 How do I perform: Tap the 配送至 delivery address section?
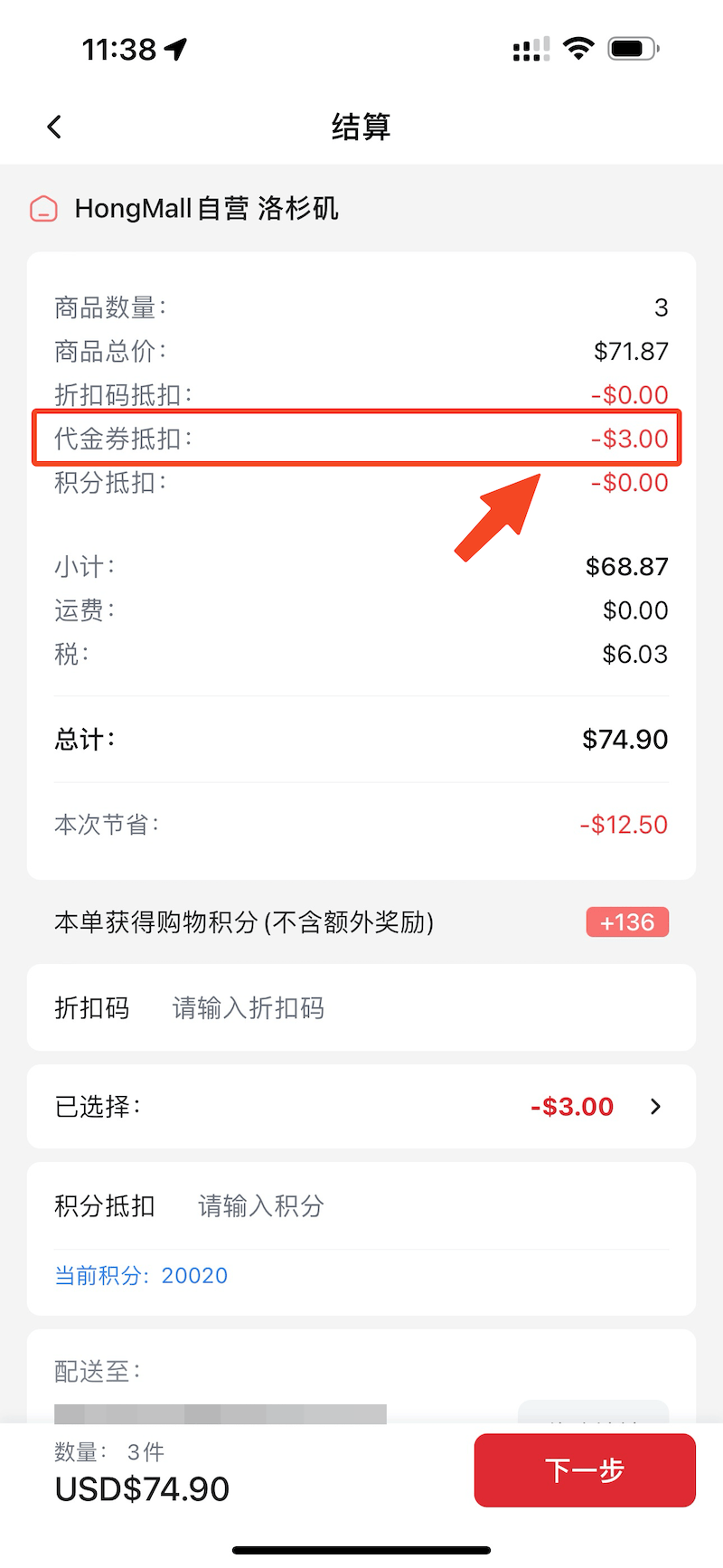(98, 1372)
